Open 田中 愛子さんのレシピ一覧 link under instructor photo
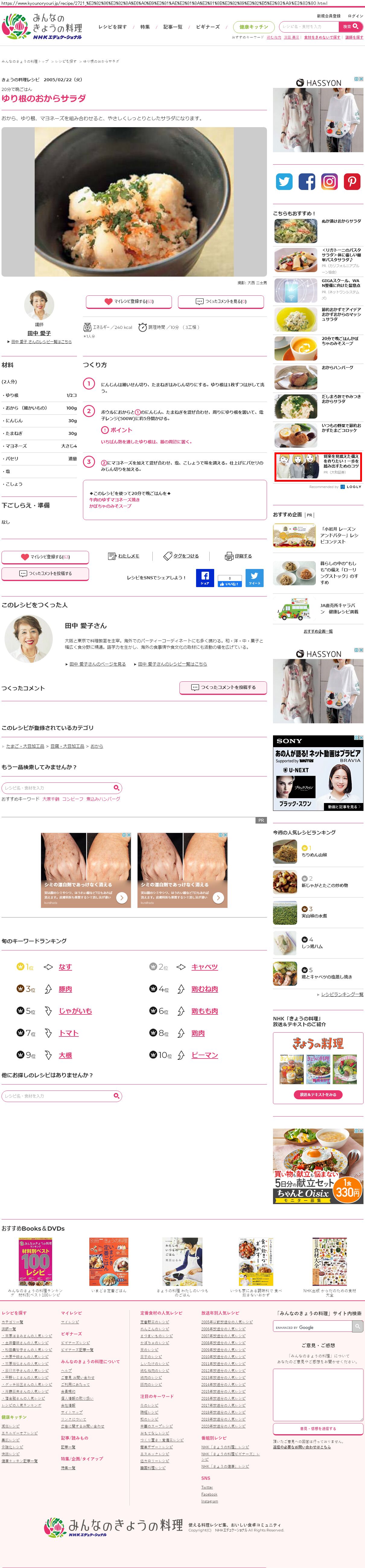 click(x=41, y=342)
